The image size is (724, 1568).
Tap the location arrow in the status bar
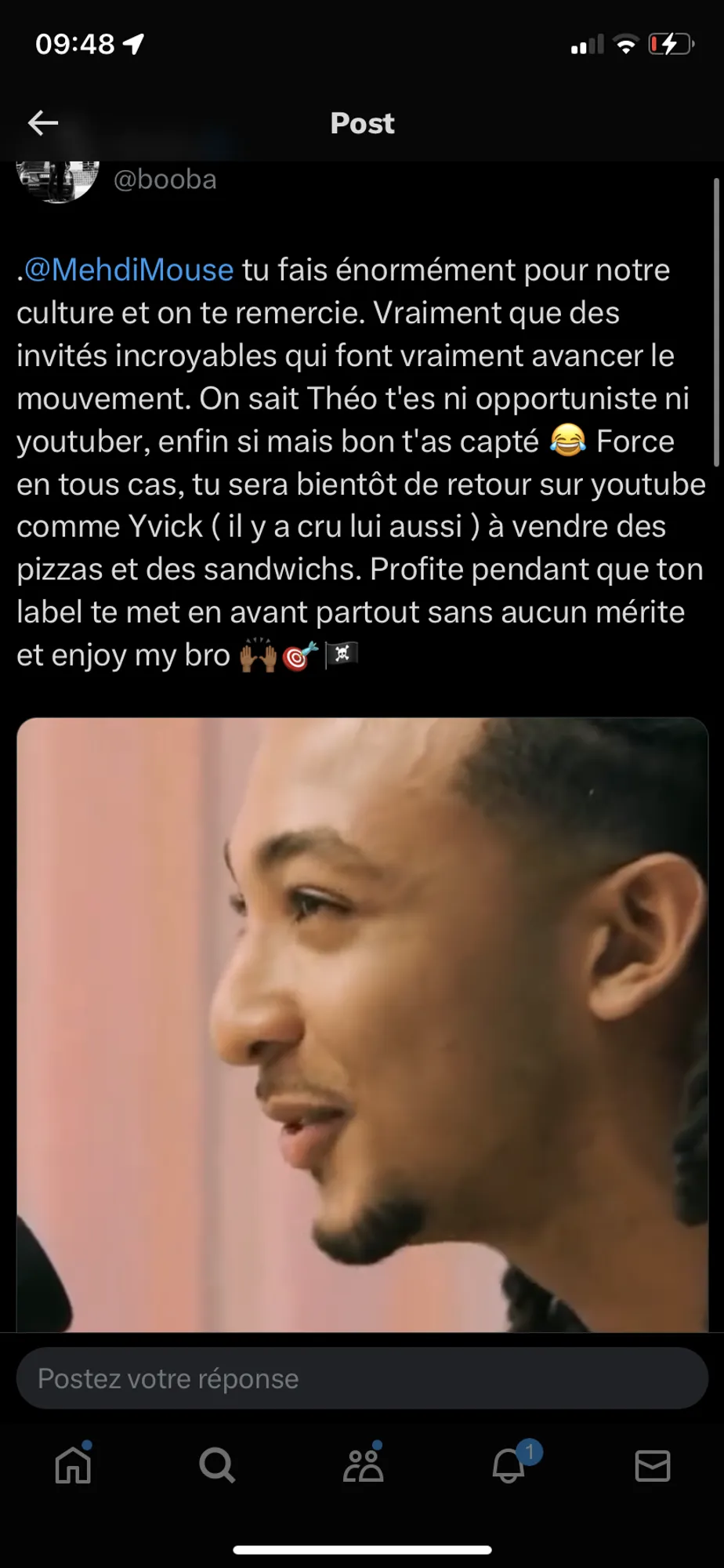click(x=133, y=45)
